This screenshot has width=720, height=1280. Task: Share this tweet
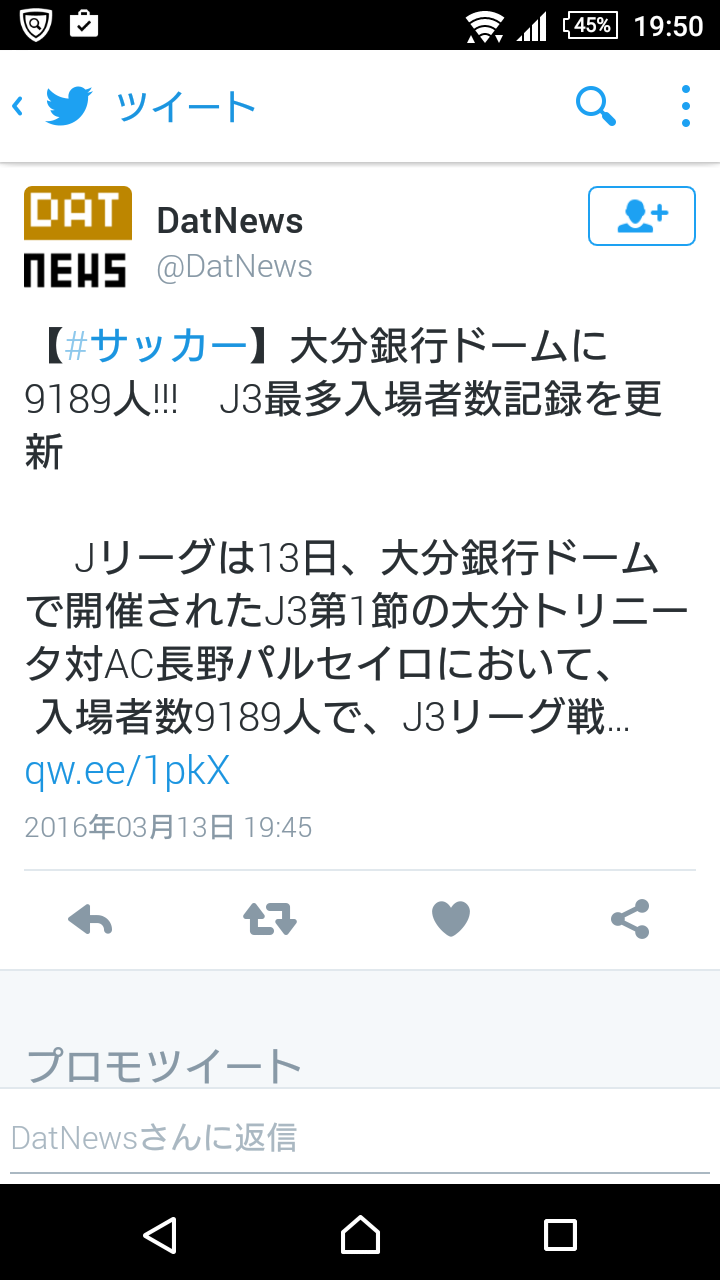630,918
